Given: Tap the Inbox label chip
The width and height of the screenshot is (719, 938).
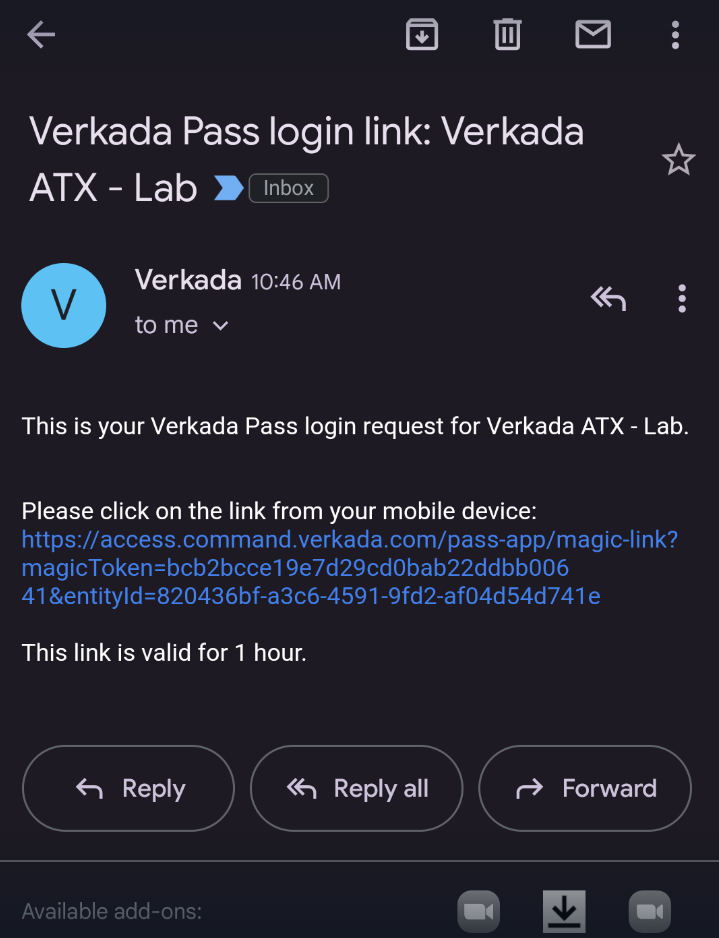Looking at the screenshot, I should click(x=288, y=188).
